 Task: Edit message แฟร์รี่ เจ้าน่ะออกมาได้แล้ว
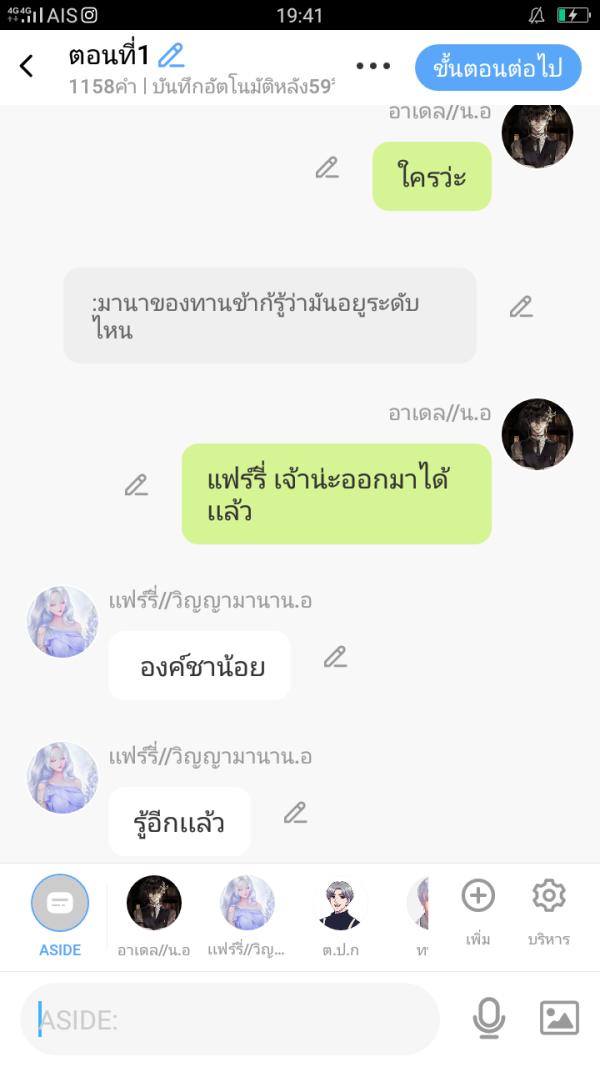click(136, 486)
